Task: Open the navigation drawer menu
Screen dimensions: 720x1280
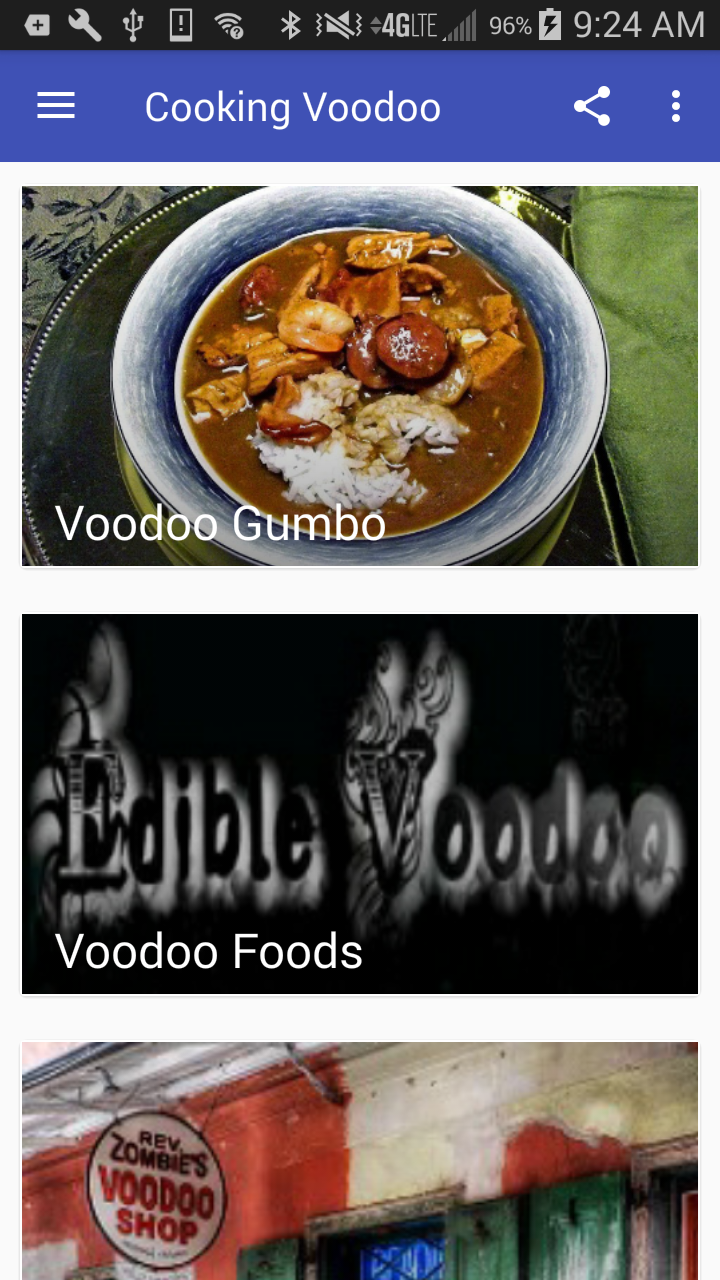Action: click(55, 106)
